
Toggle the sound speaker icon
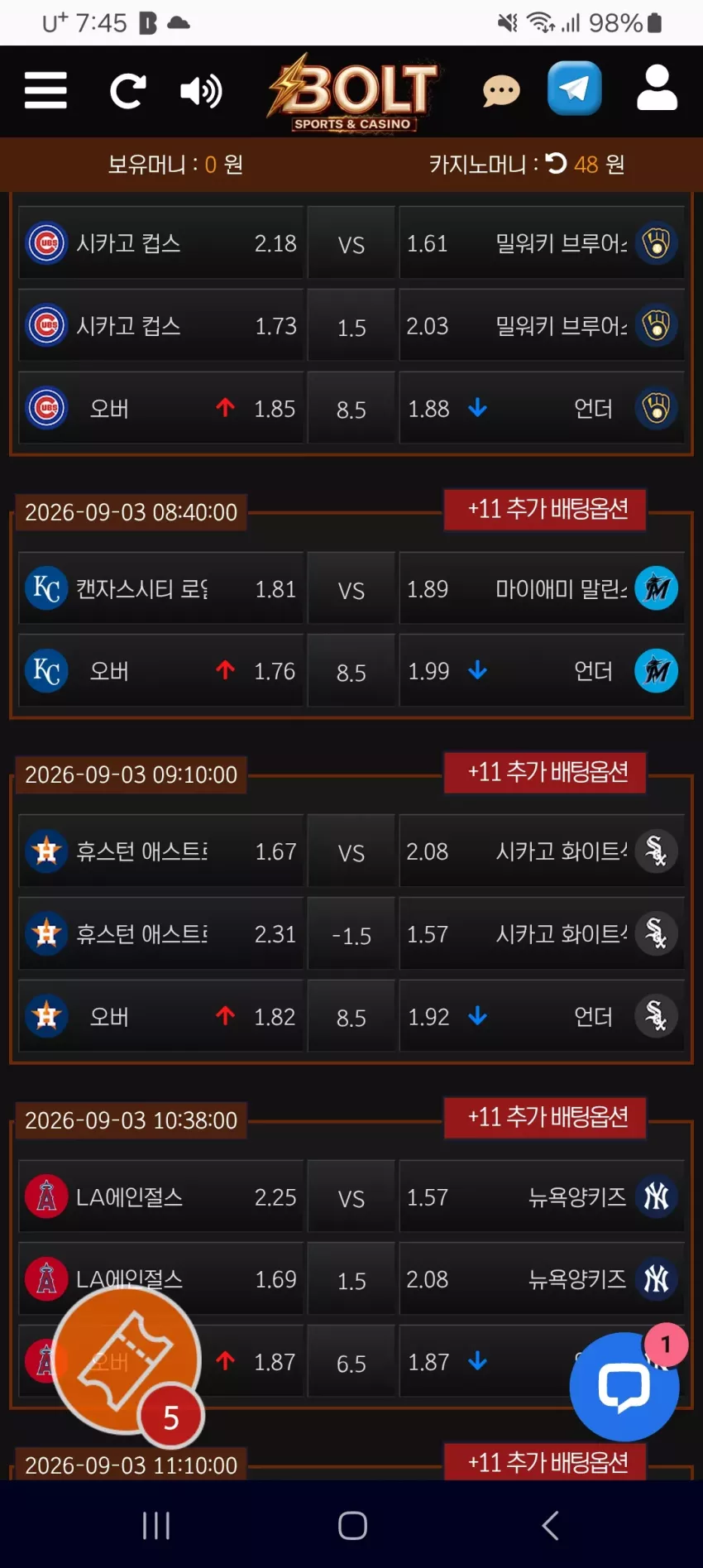point(201,91)
